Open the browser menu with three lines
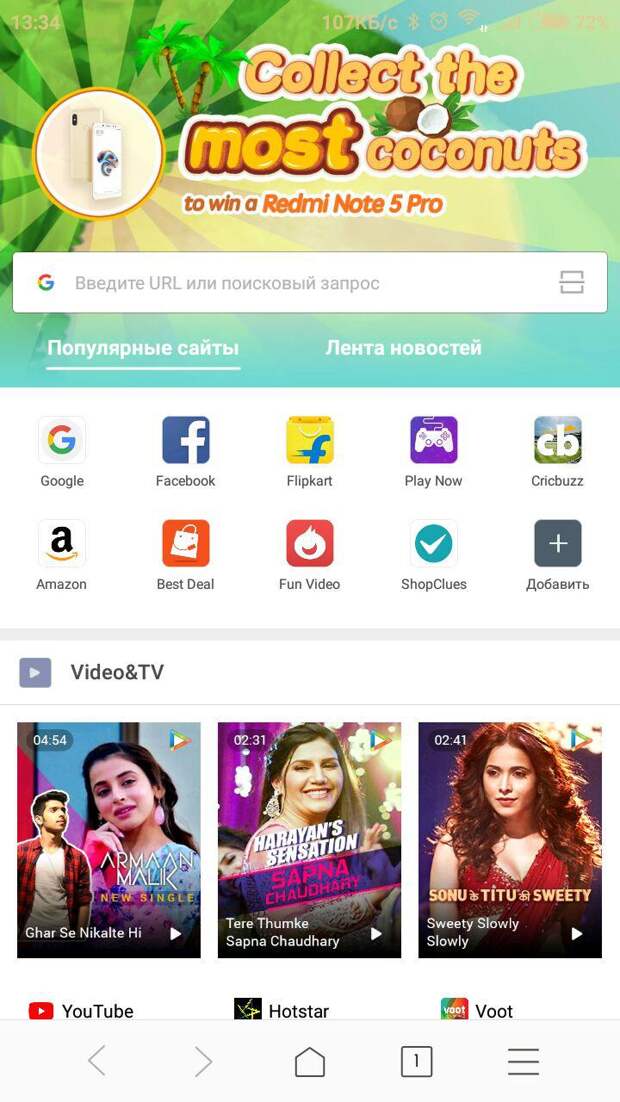Viewport: 620px width, 1102px height. point(523,1061)
